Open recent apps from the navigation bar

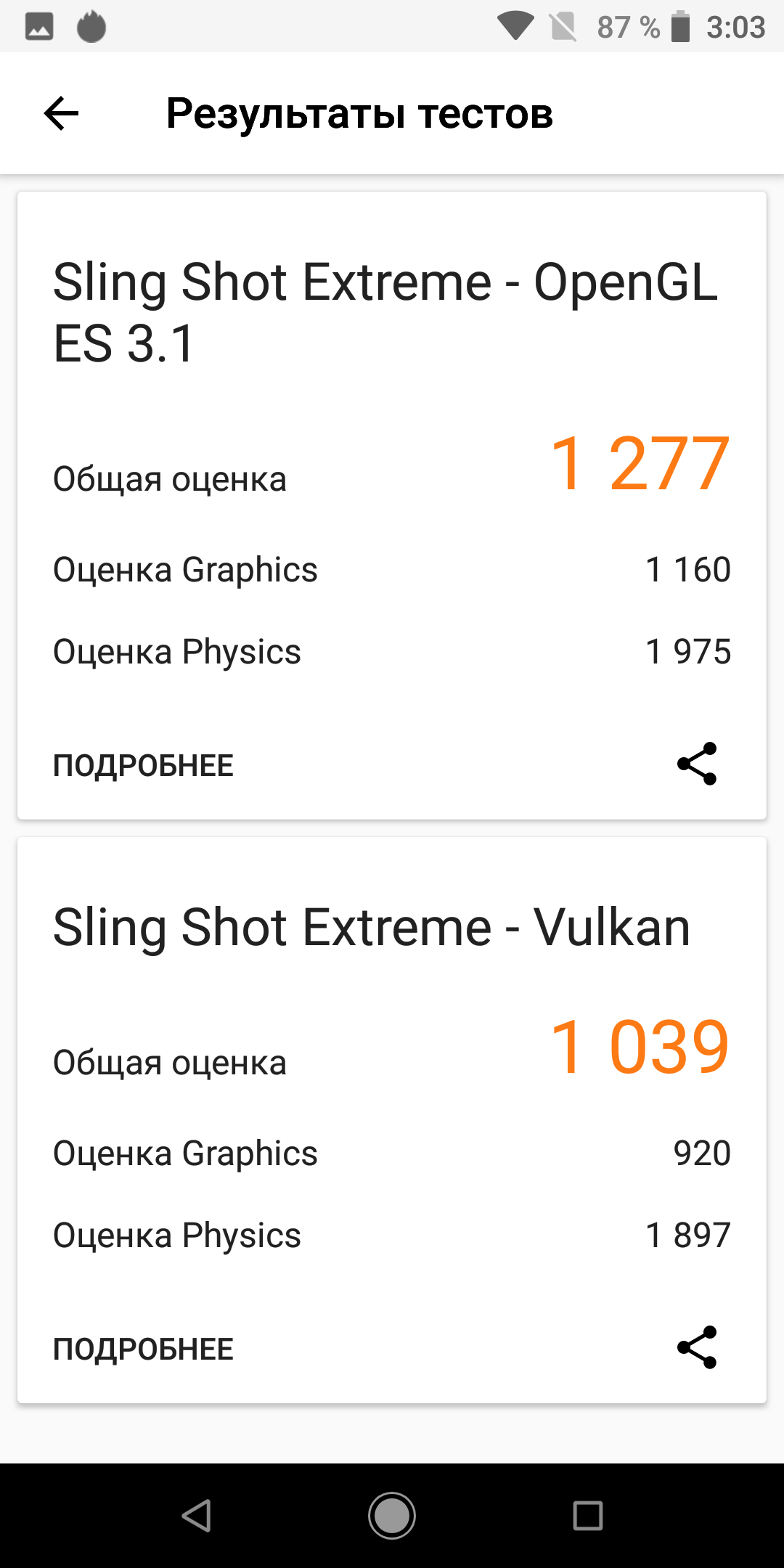coord(588,1516)
